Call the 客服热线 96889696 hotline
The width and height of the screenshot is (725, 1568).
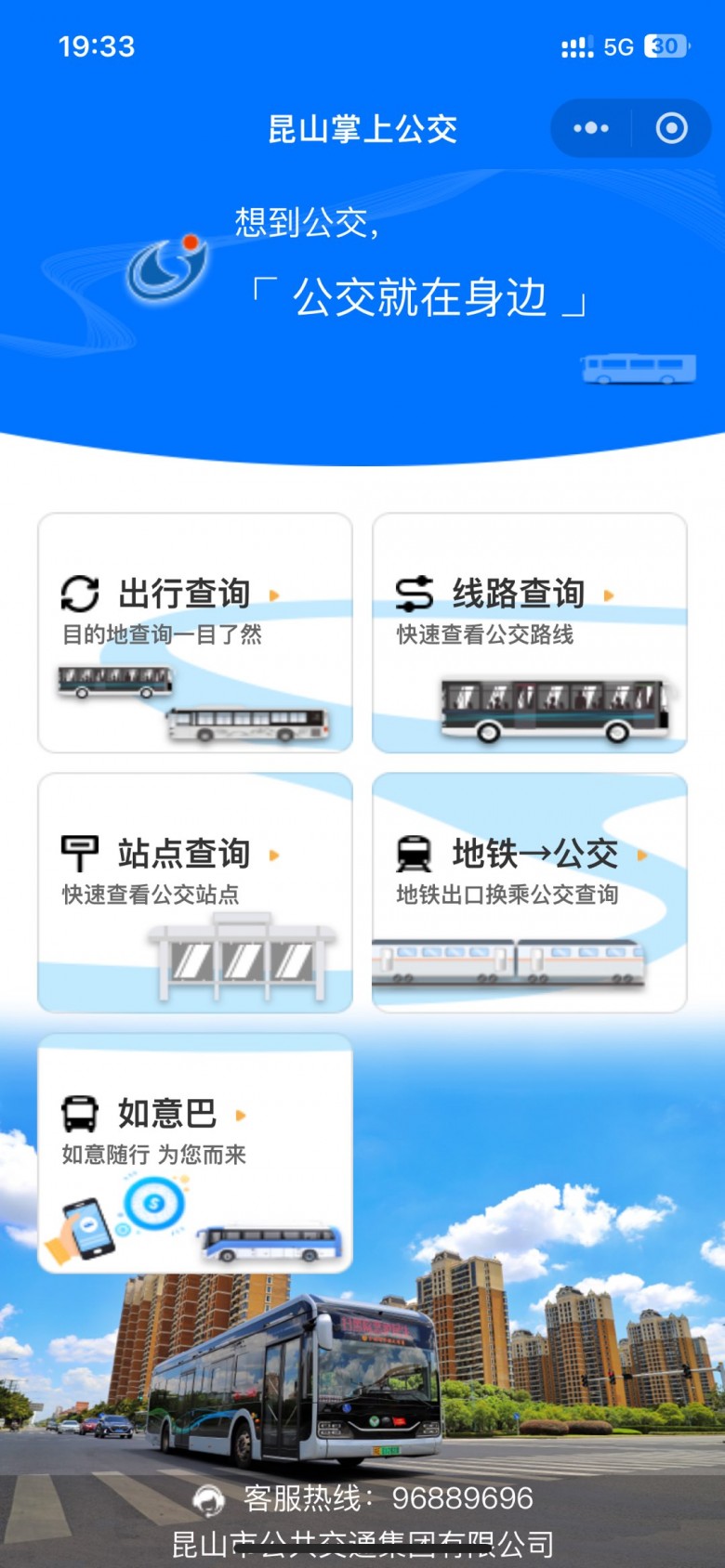(388, 1498)
